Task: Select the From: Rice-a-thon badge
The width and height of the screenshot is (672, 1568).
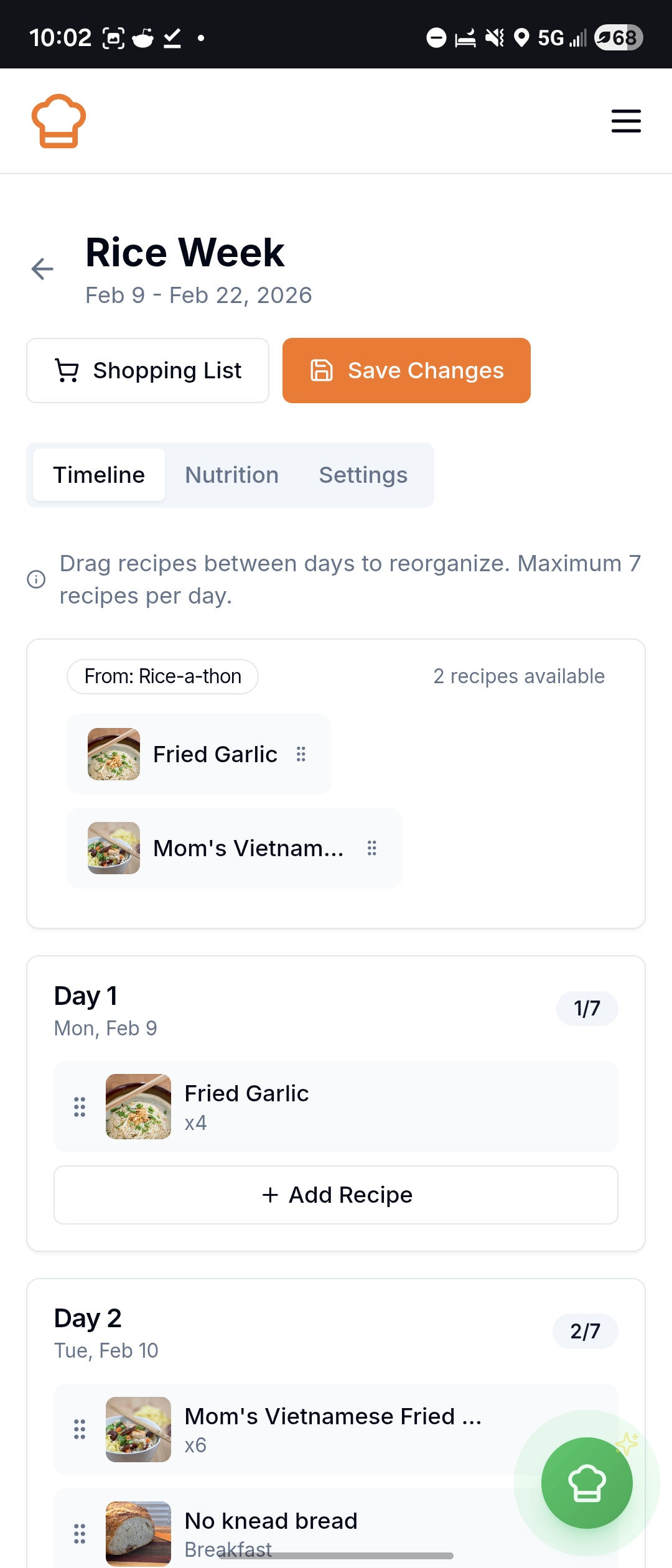Action: point(162,676)
